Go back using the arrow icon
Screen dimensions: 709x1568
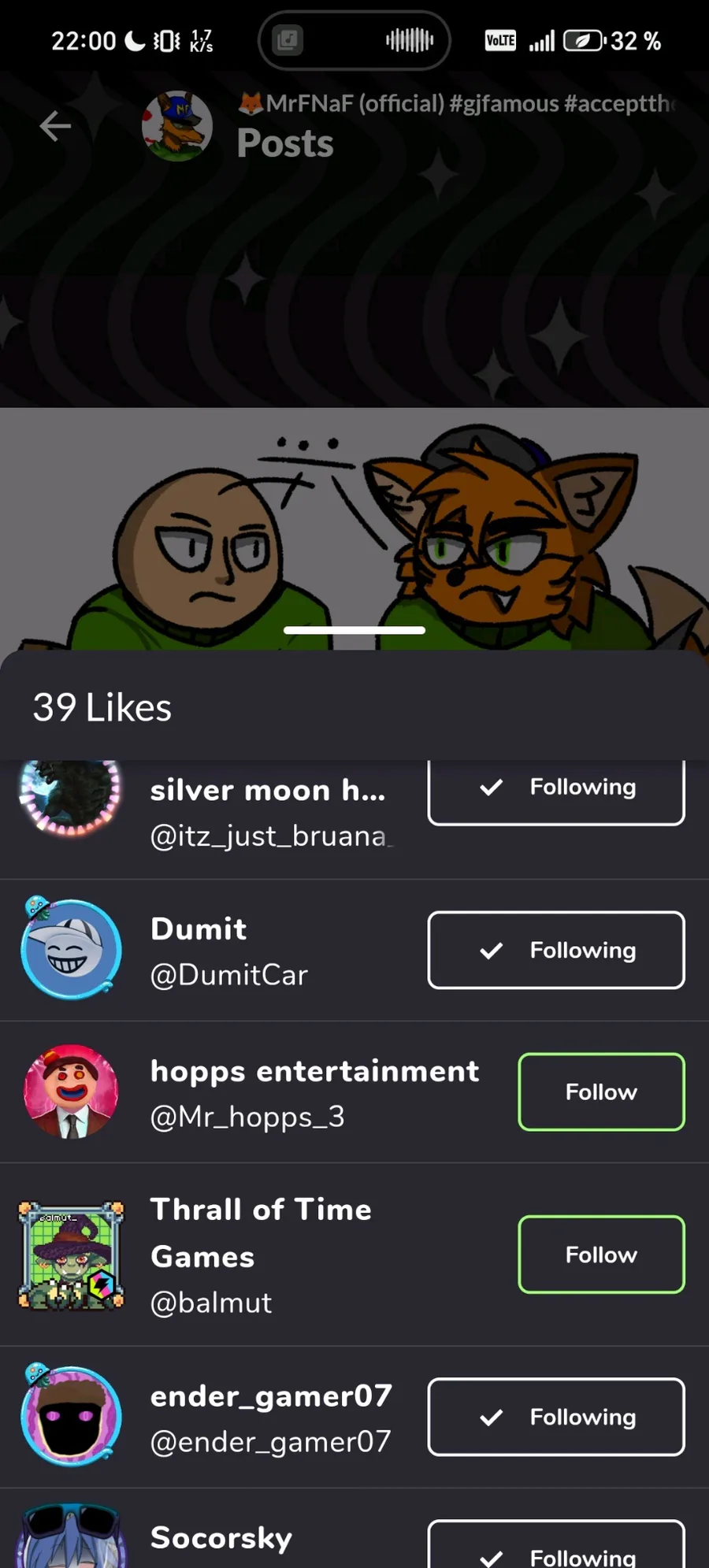(x=55, y=126)
